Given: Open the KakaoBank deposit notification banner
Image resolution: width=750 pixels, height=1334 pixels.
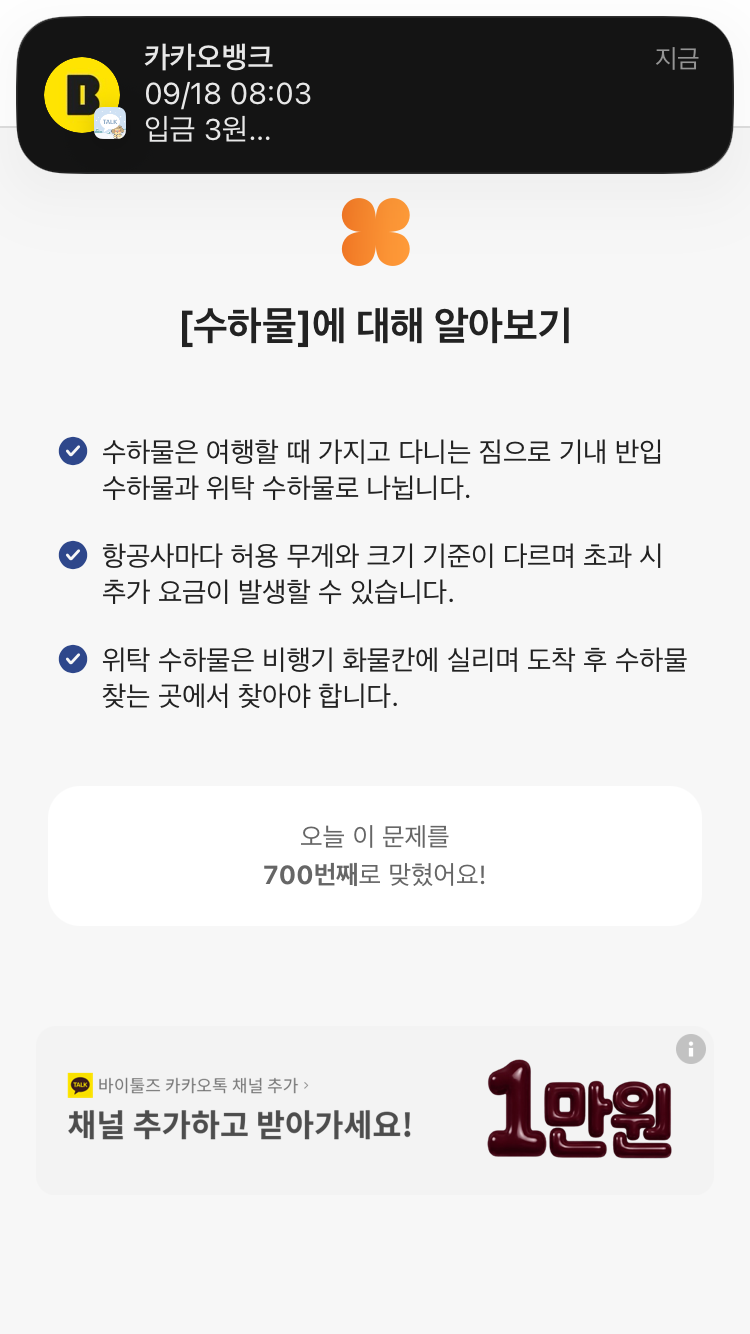Looking at the screenshot, I should [375, 95].
